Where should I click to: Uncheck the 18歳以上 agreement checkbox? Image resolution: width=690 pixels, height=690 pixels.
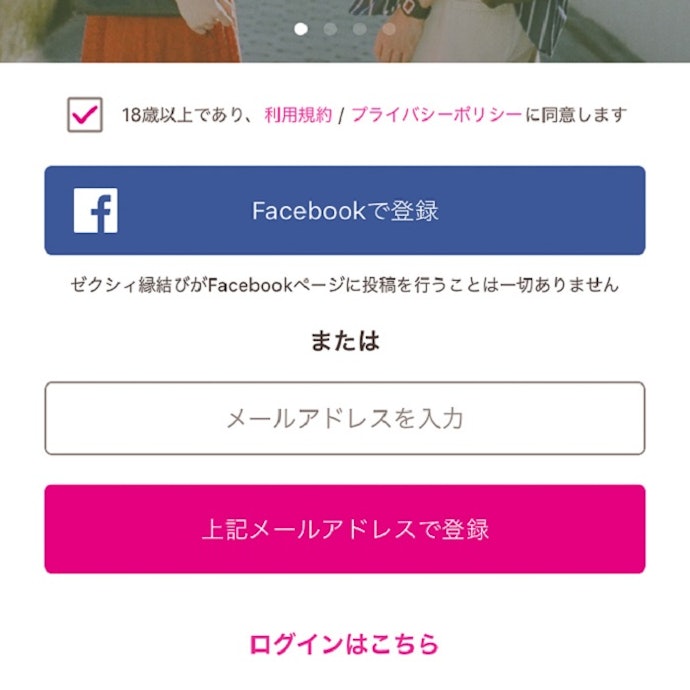coord(85,115)
